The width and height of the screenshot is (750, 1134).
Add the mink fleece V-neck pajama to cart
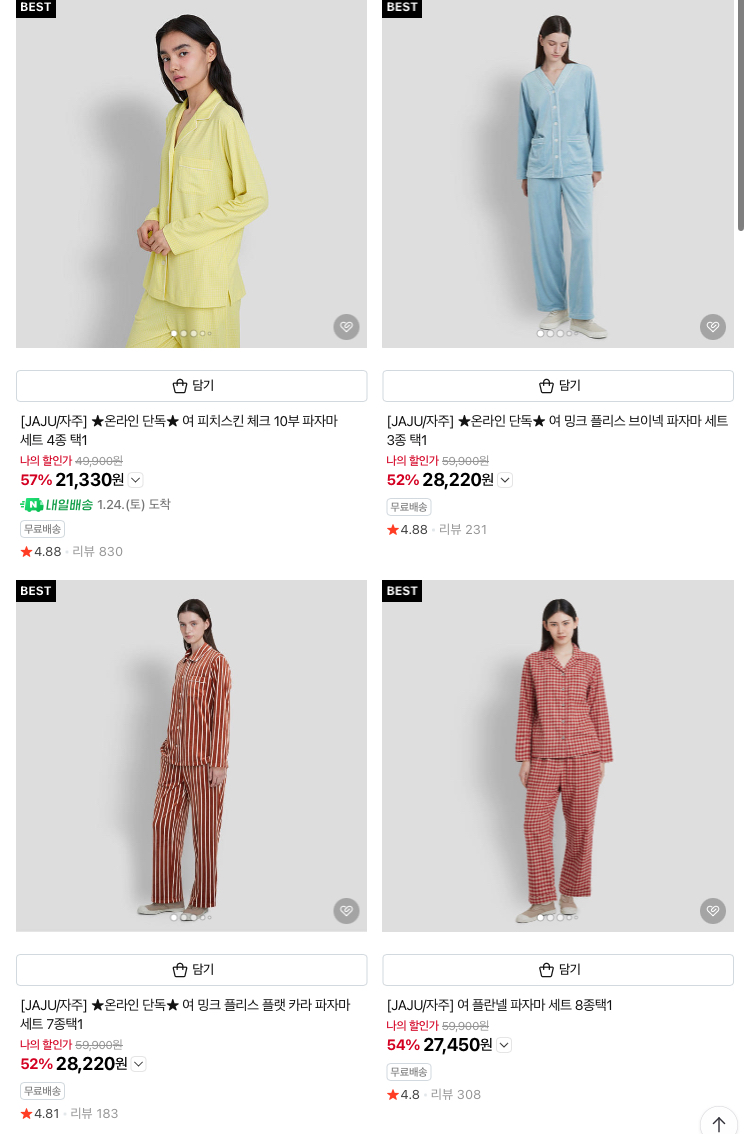tap(558, 386)
